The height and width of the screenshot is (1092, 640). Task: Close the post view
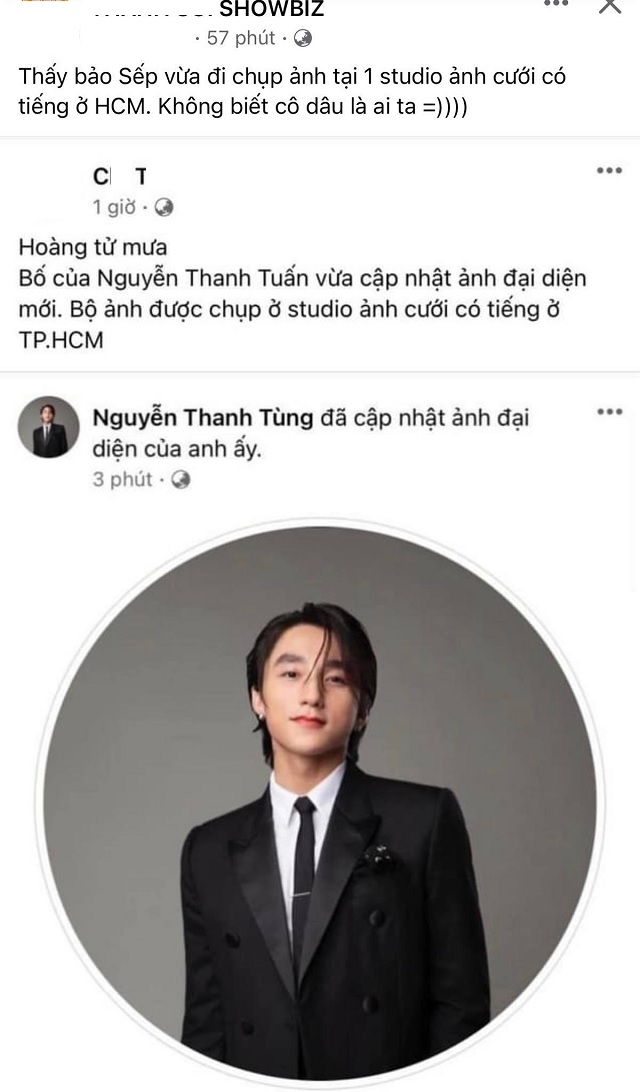609,5
